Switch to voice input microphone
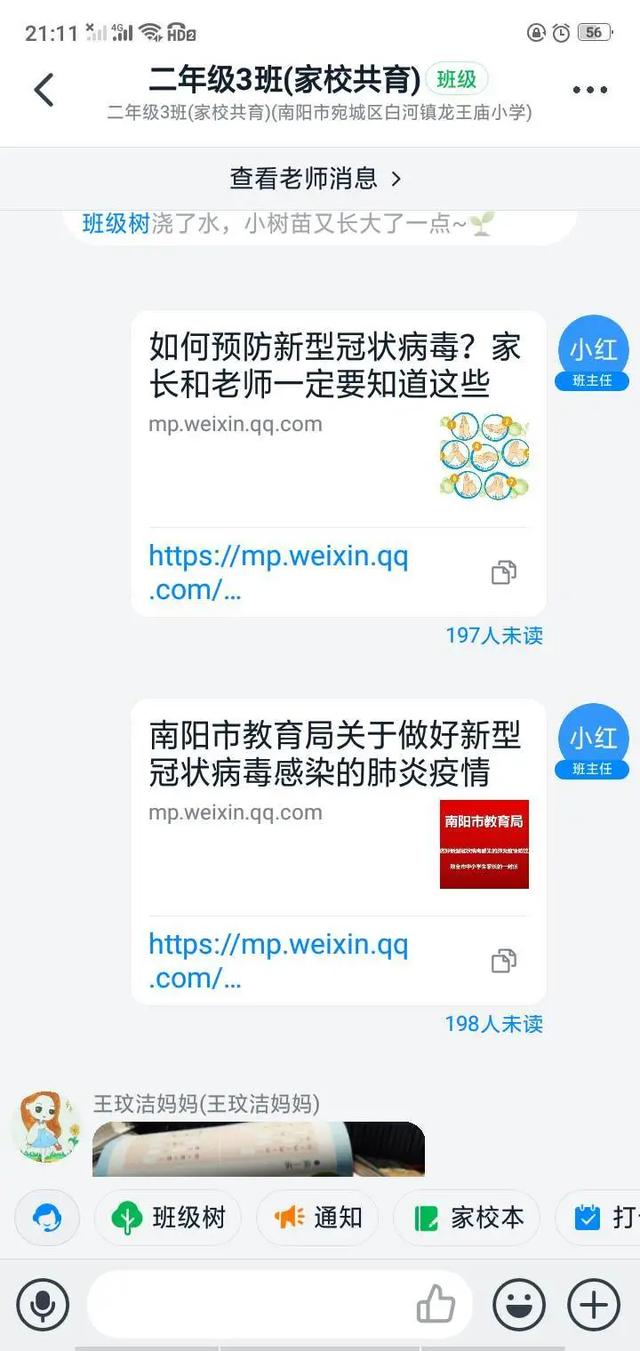Viewport: 640px width, 1351px height. pyautogui.click(x=43, y=1304)
